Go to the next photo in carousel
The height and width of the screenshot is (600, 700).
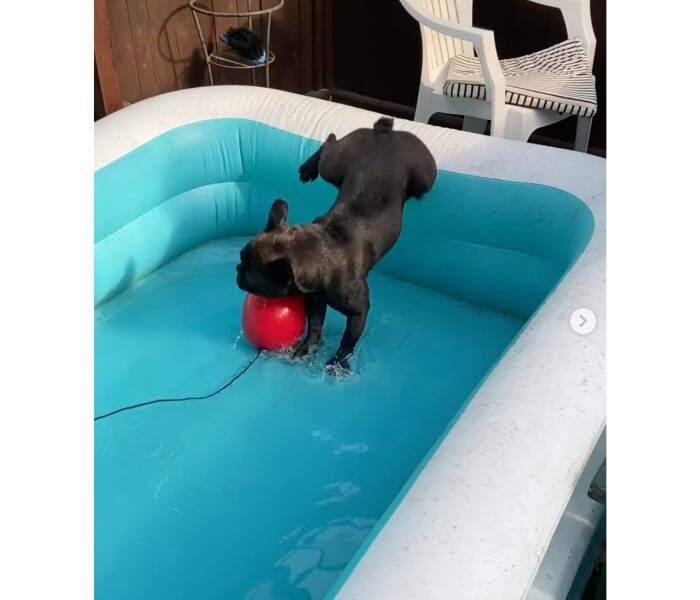(x=583, y=321)
